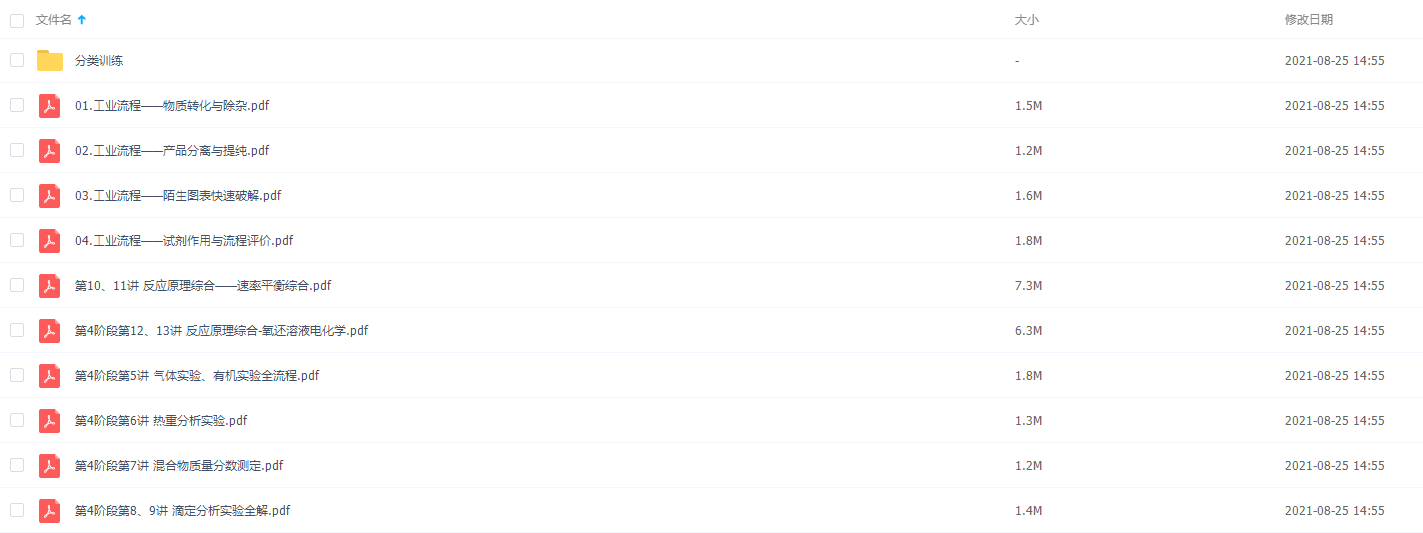Open the 第10、11讲 反应原理综合 PDF file
This screenshot has height=533, width=1423.
tap(202, 286)
